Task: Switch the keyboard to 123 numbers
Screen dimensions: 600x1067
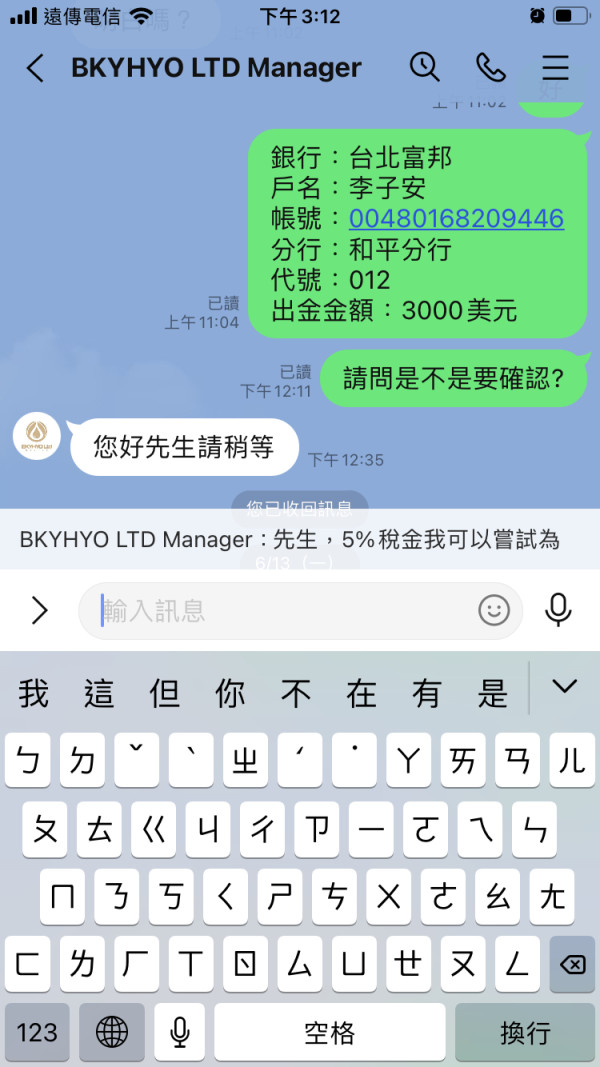Action: click(x=37, y=1032)
